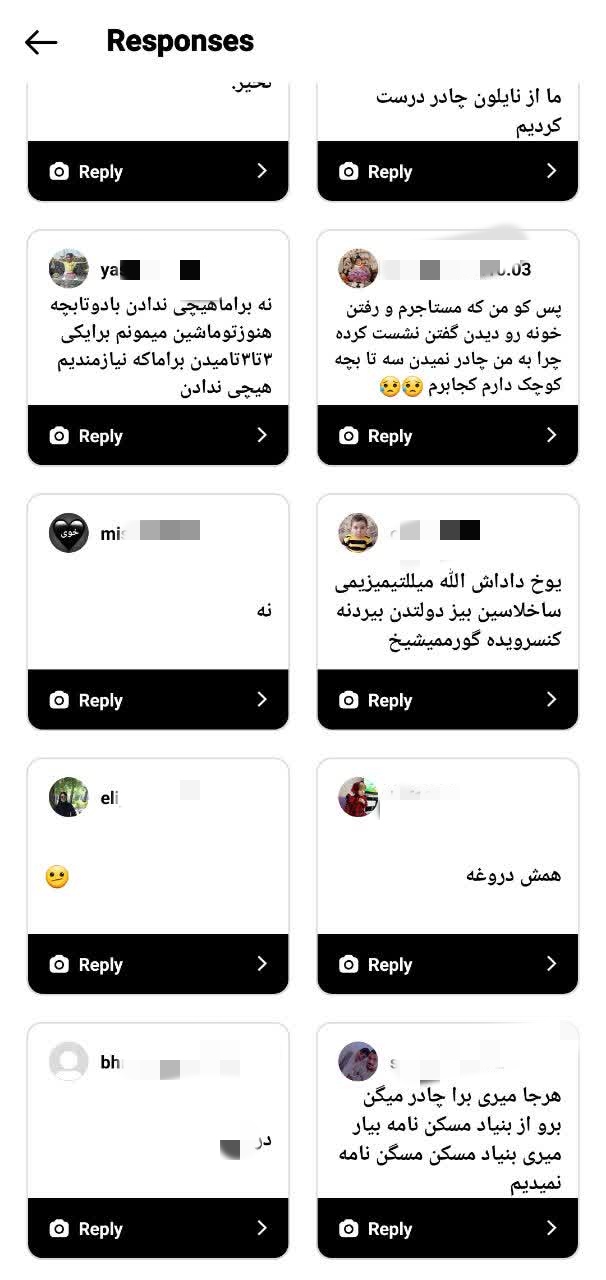Viewport: 606px width, 1280px height.
Task: Reply to the smirking emoji response from eli
Action: point(158,965)
